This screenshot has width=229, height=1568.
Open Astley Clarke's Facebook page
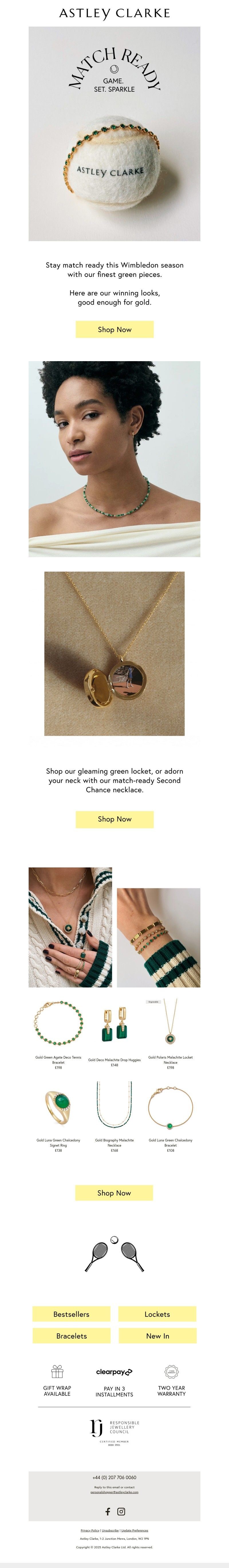(x=108, y=1511)
